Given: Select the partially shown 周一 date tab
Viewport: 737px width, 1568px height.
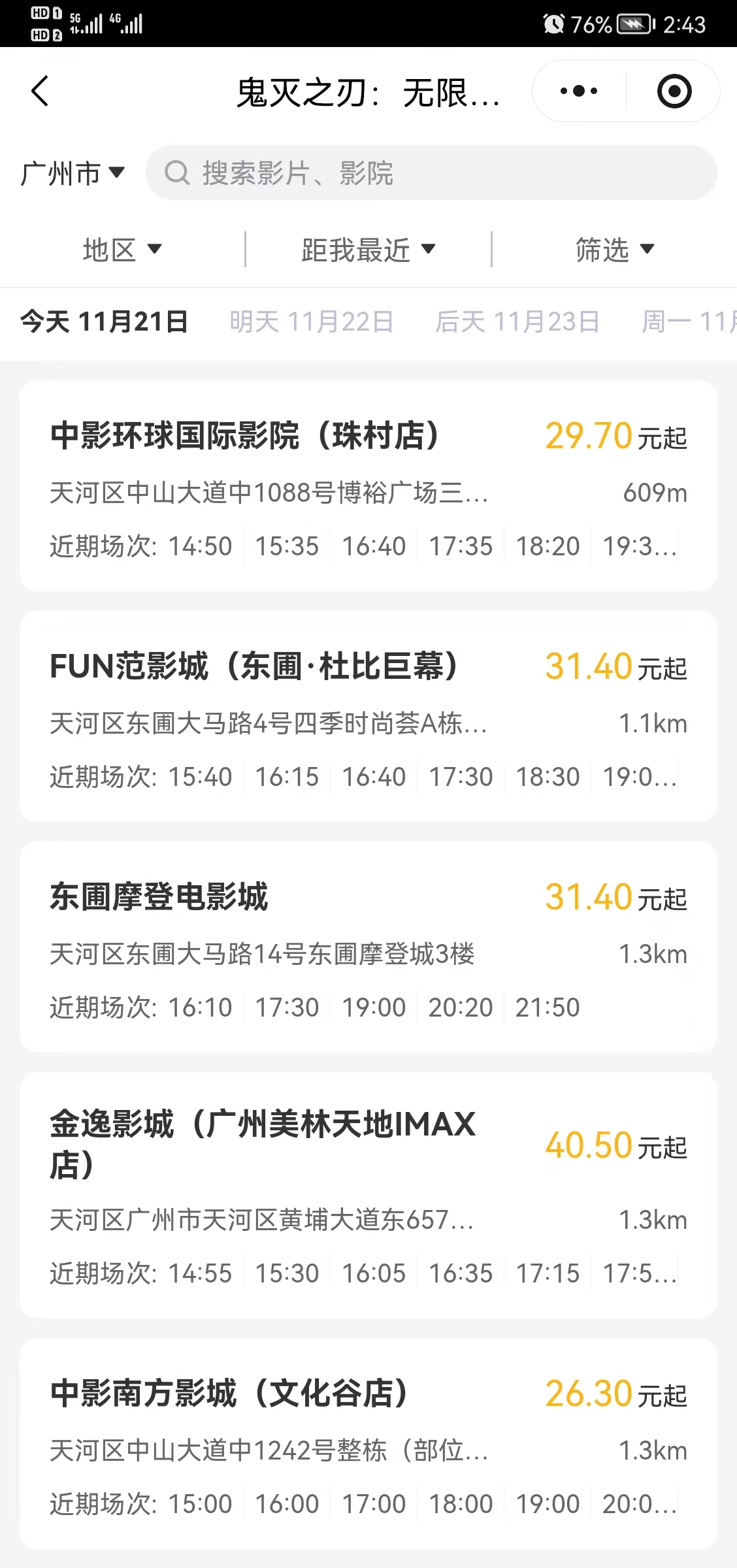Looking at the screenshot, I should (689, 321).
